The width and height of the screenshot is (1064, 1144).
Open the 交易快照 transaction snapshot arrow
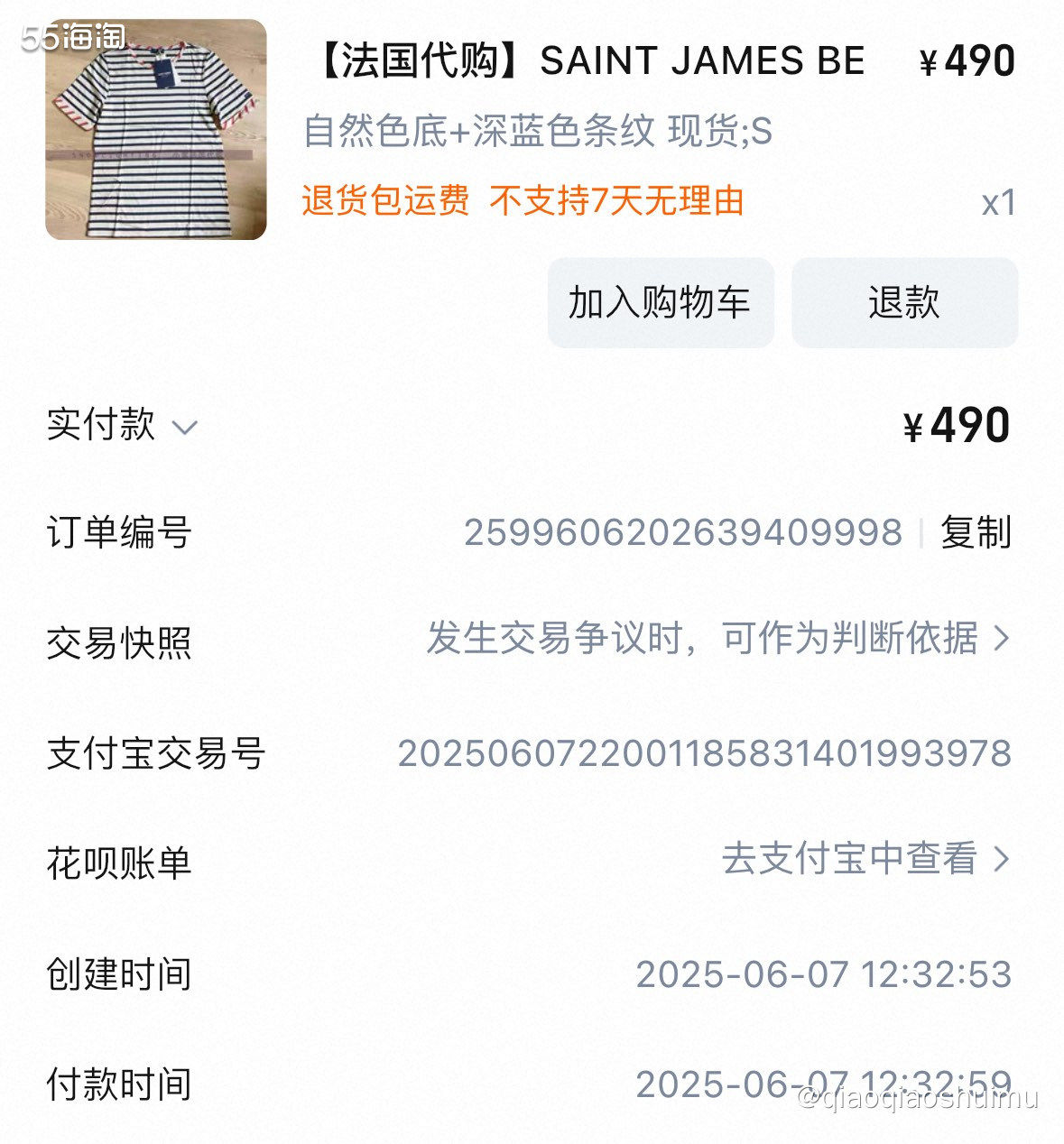1002,641
